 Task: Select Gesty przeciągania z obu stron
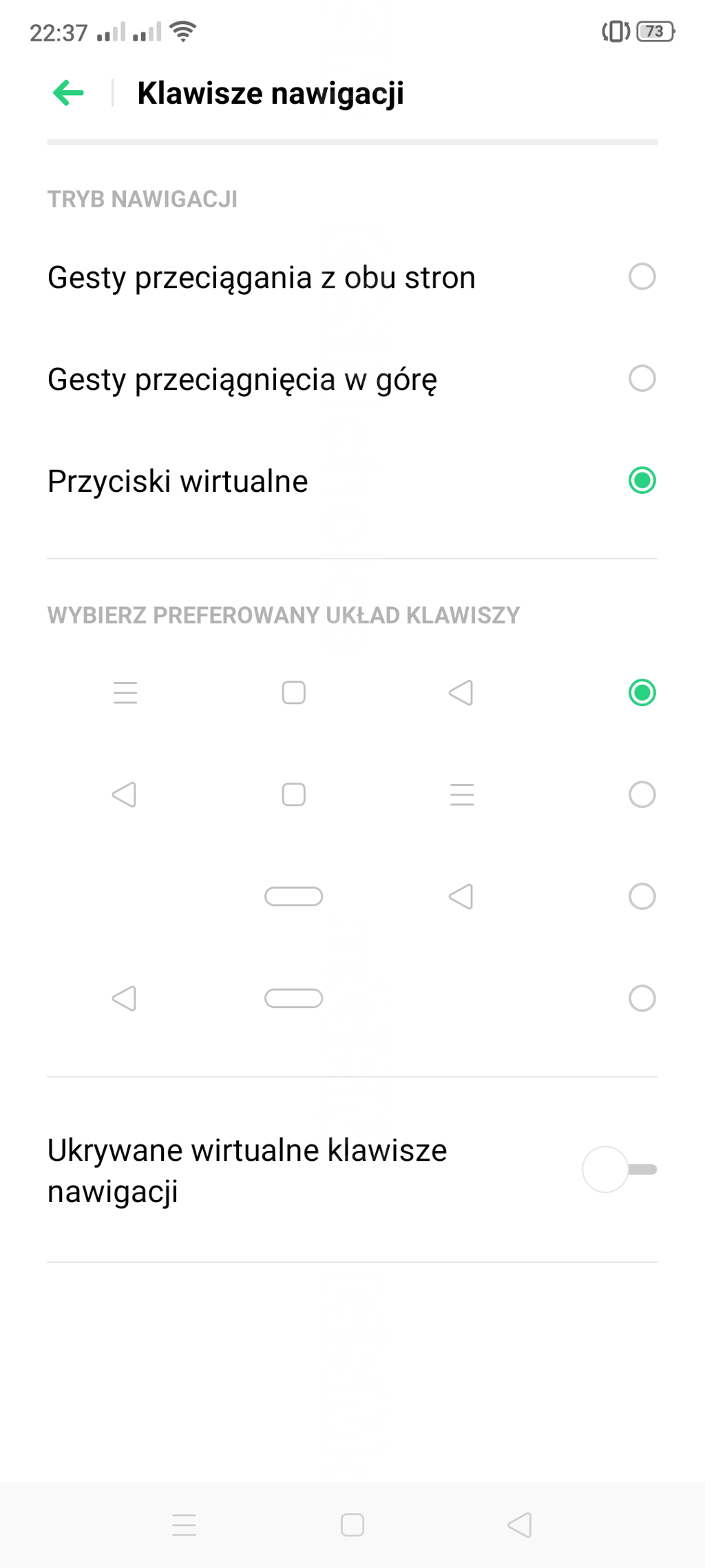(x=641, y=277)
